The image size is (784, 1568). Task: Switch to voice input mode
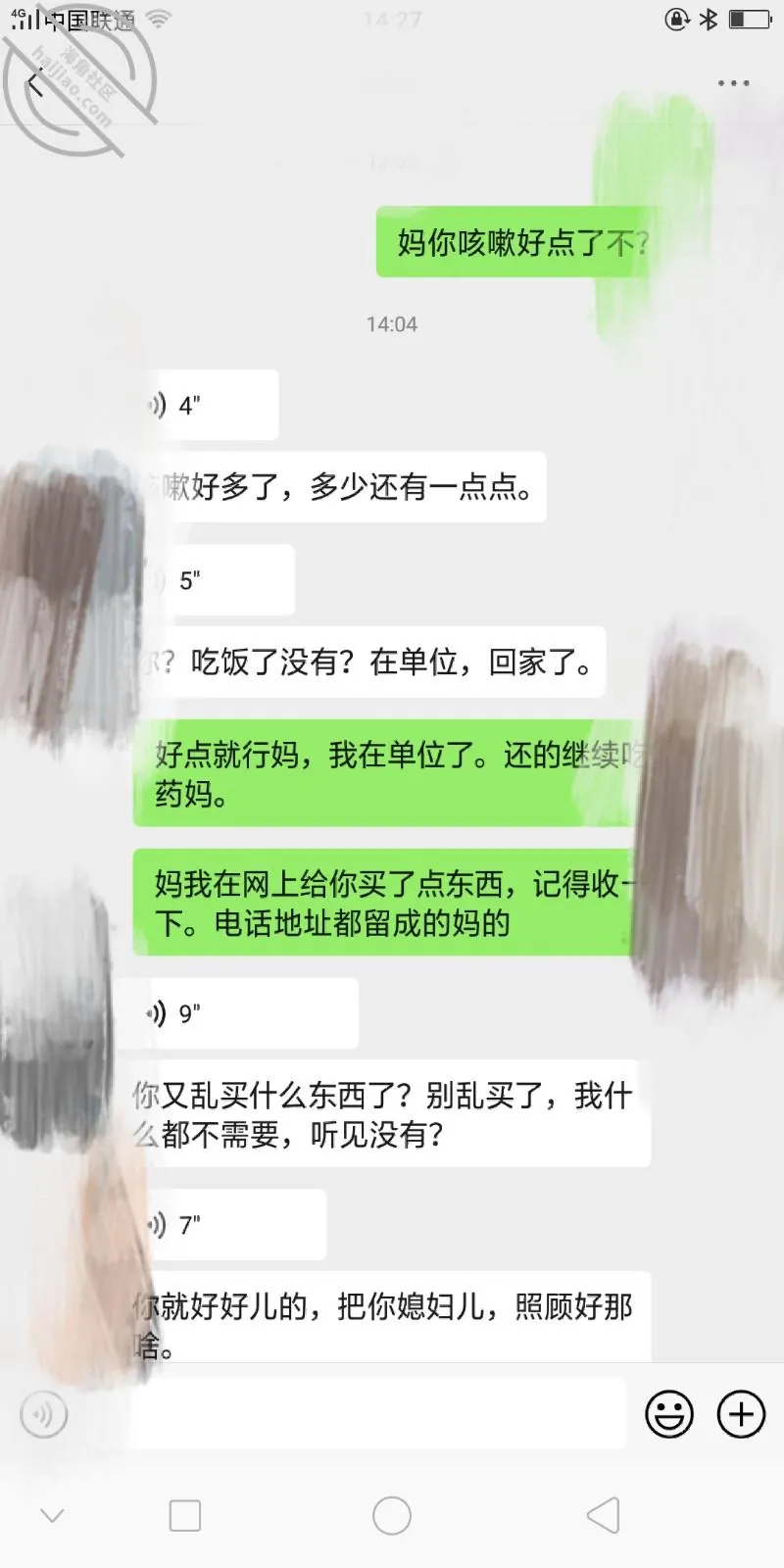click(44, 1414)
